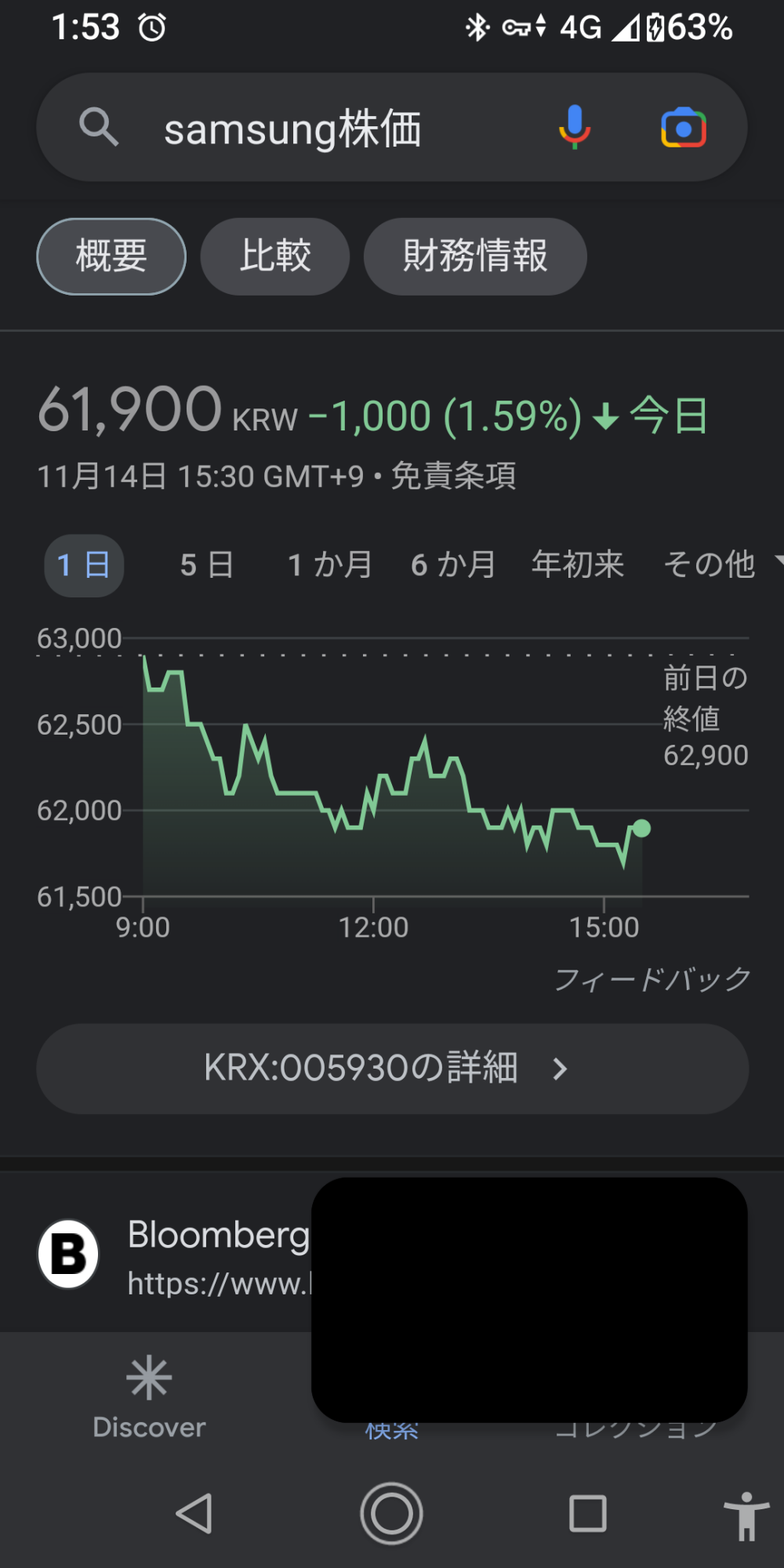Start voice search with the microphone
The height and width of the screenshot is (1568, 784).
click(x=575, y=128)
